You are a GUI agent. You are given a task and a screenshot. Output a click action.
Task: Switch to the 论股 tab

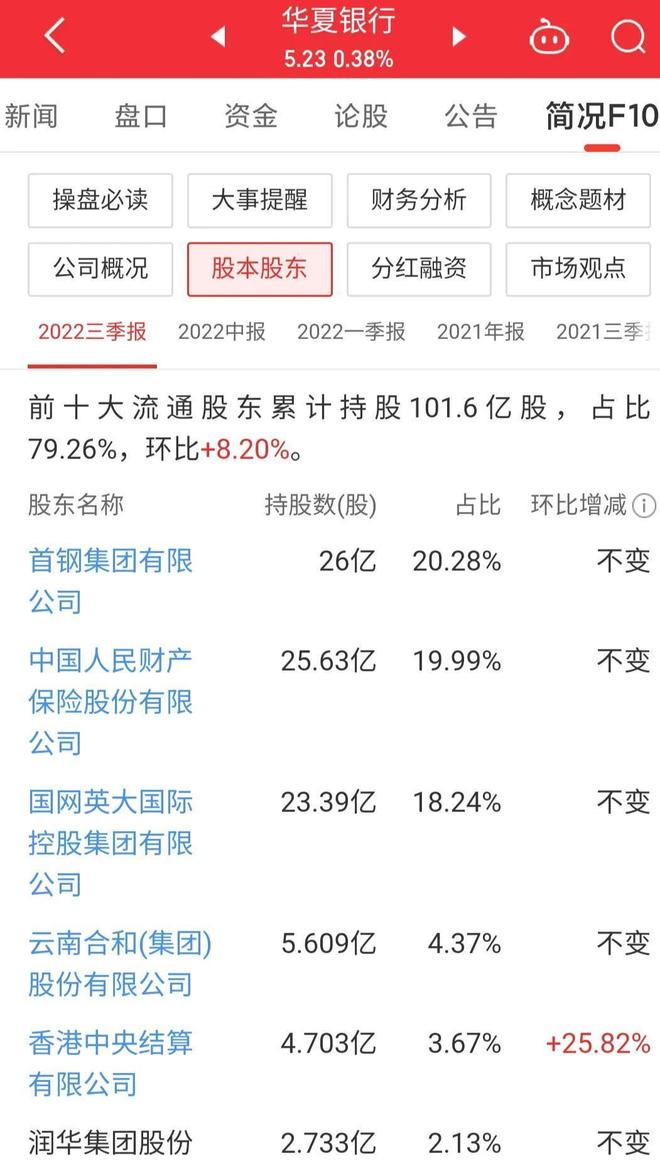point(360,116)
